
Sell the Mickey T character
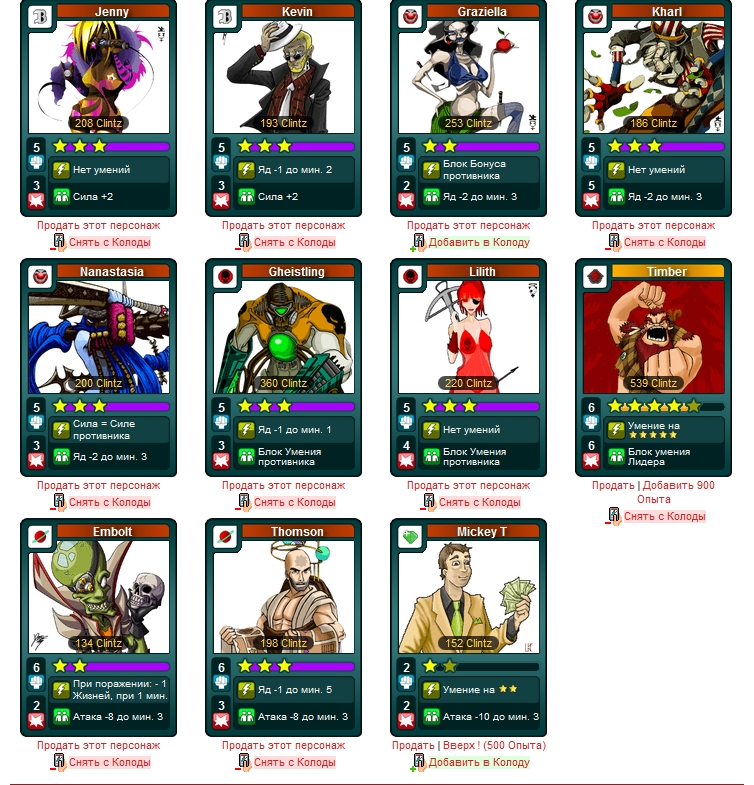point(413,746)
